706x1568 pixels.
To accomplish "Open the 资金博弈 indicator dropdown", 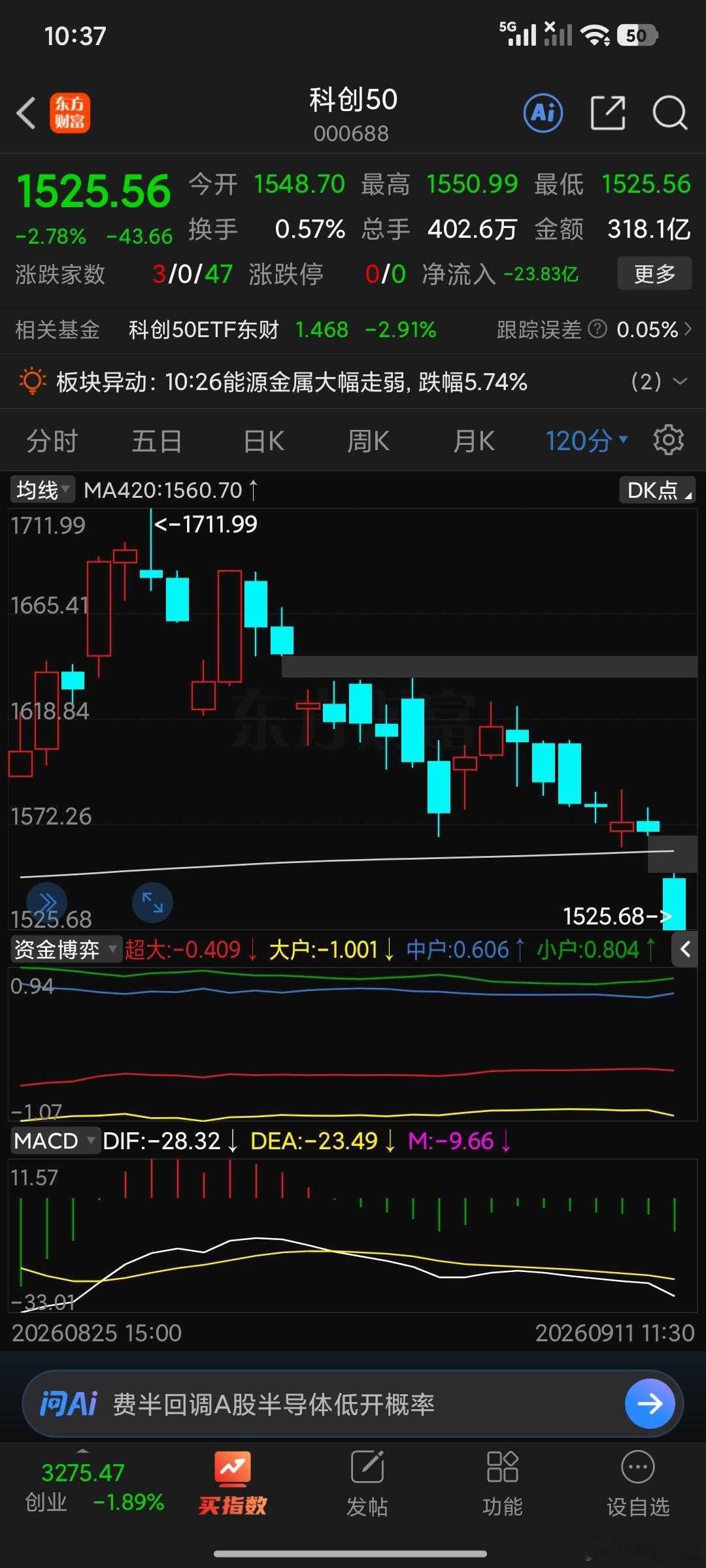I will pyautogui.click(x=66, y=949).
